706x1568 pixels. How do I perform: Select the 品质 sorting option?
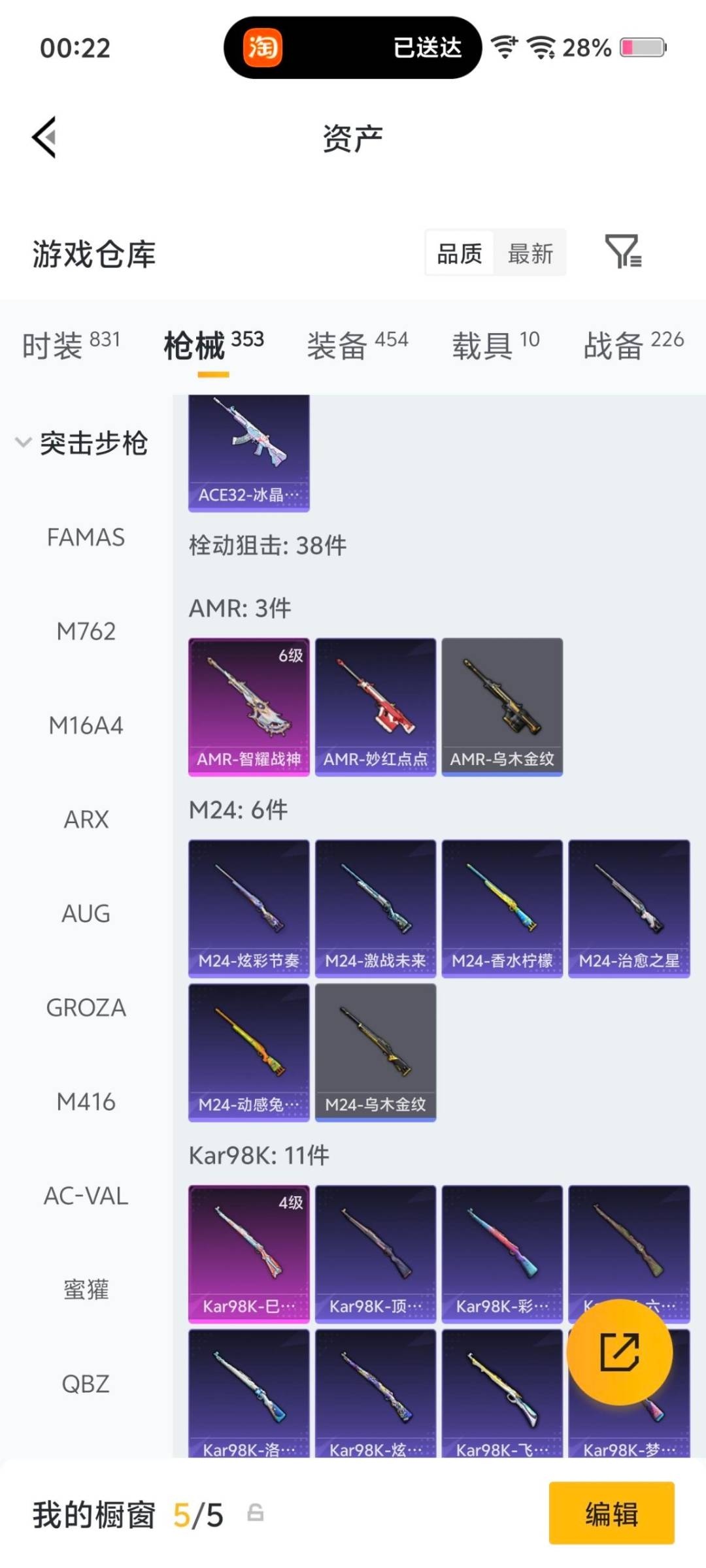(x=459, y=253)
